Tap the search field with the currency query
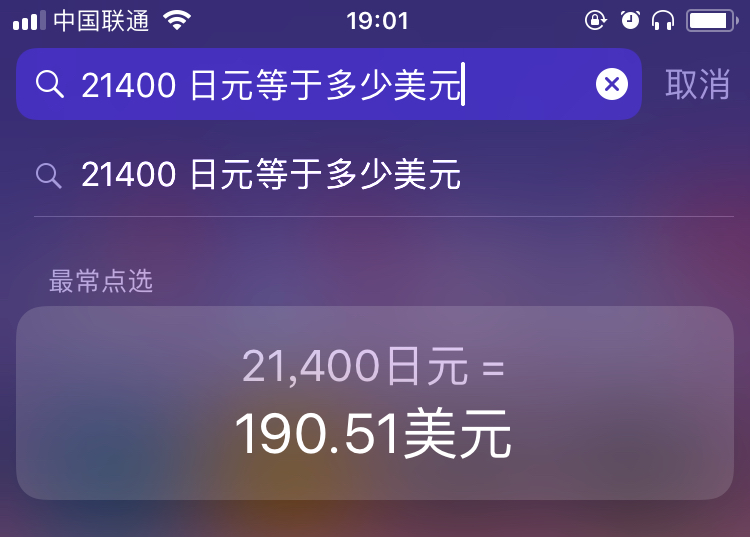The height and width of the screenshot is (537, 750). point(300,85)
